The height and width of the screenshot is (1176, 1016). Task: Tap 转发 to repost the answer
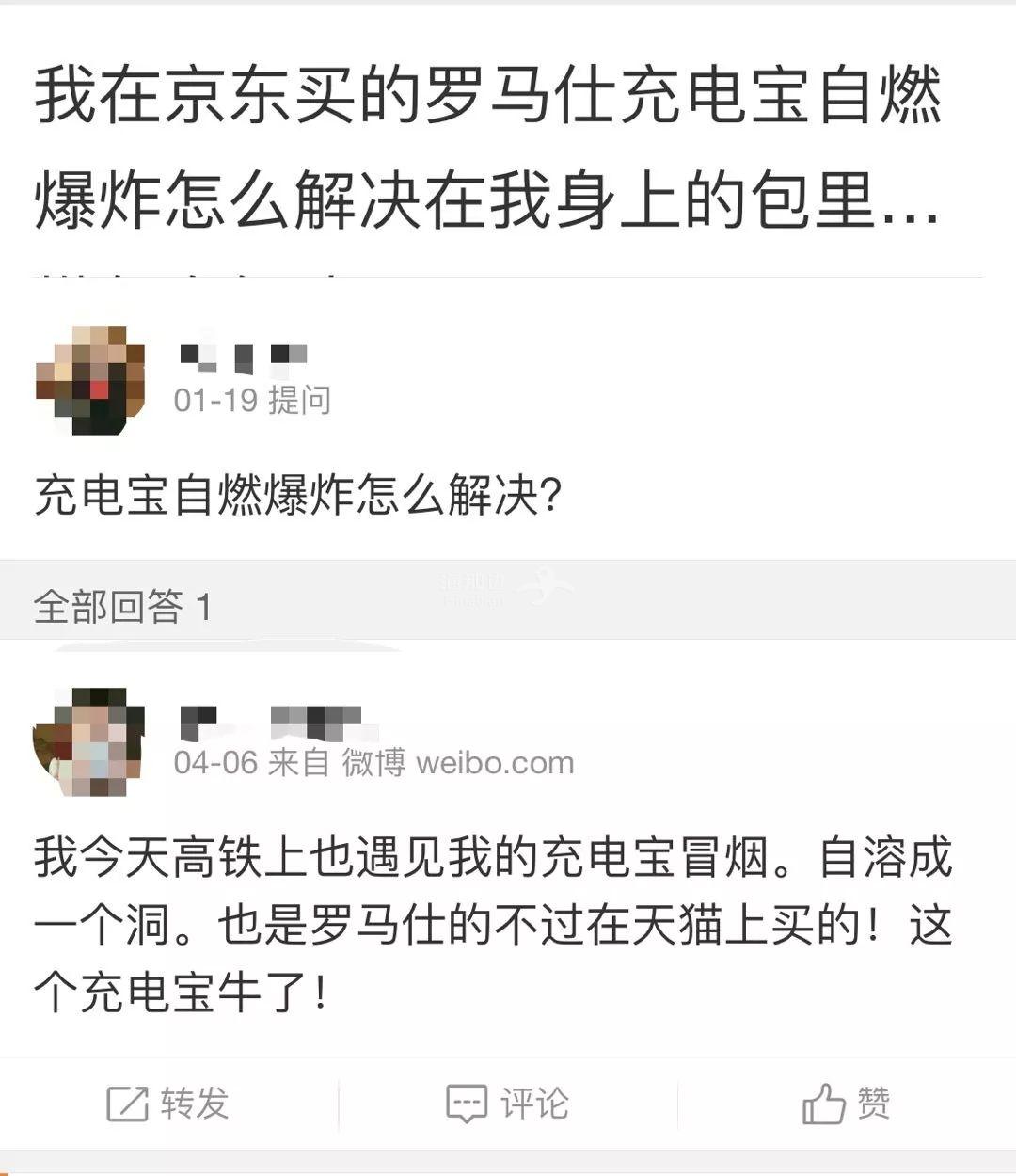pyautogui.click(x=168, y=1104)
